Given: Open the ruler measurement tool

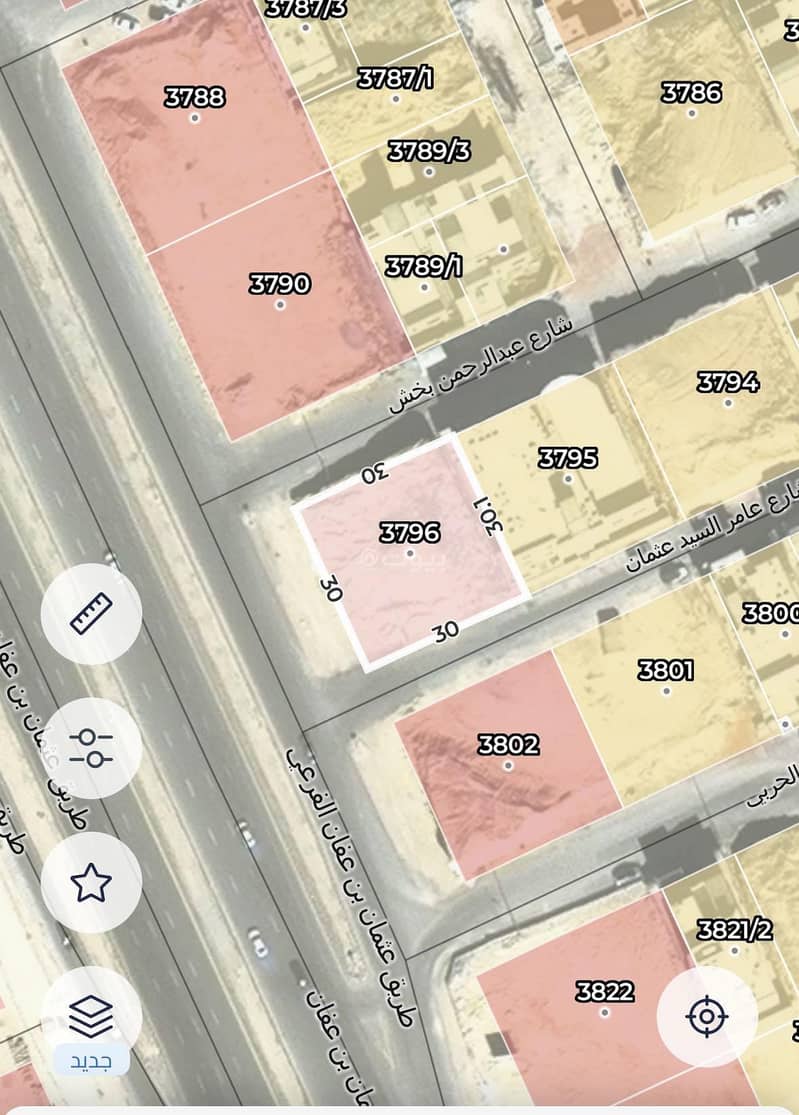Looking at the screenshot, I should (x=91, y=613).
